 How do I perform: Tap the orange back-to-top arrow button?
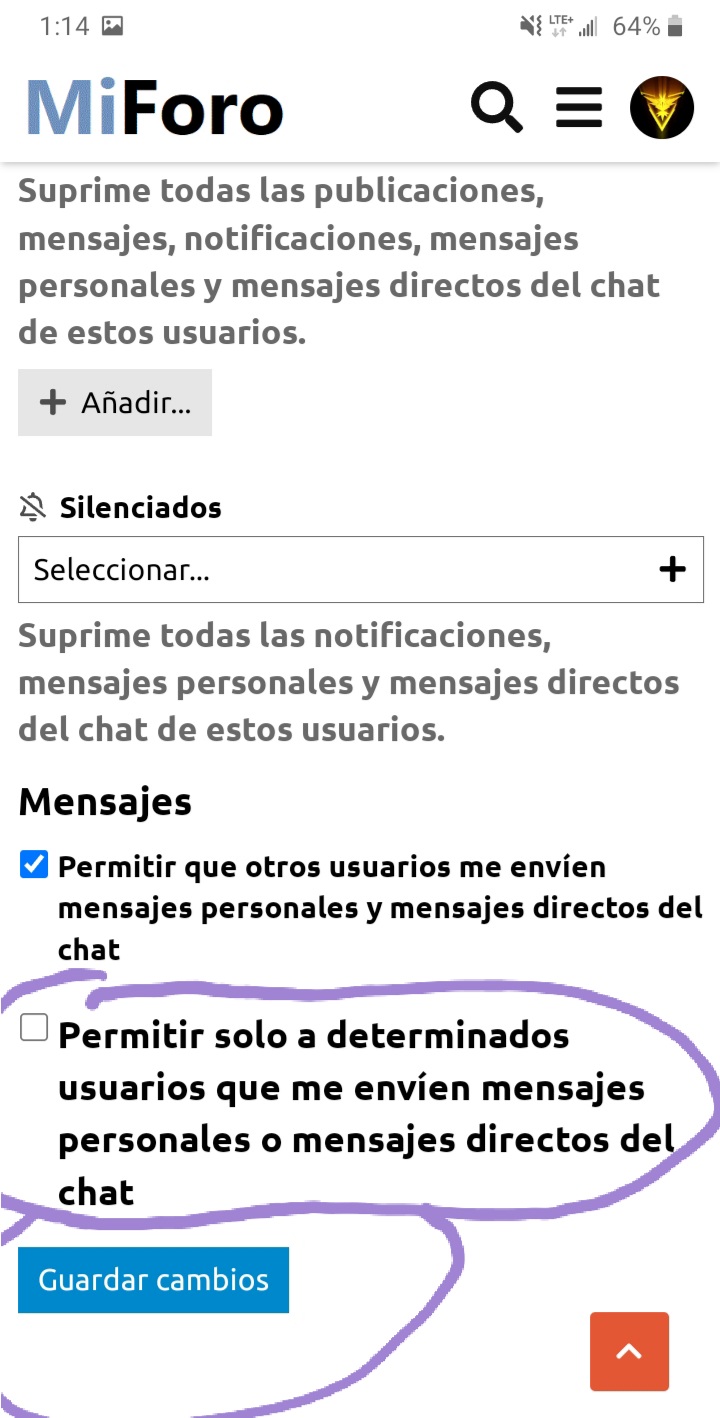(x=629, y=1351)
